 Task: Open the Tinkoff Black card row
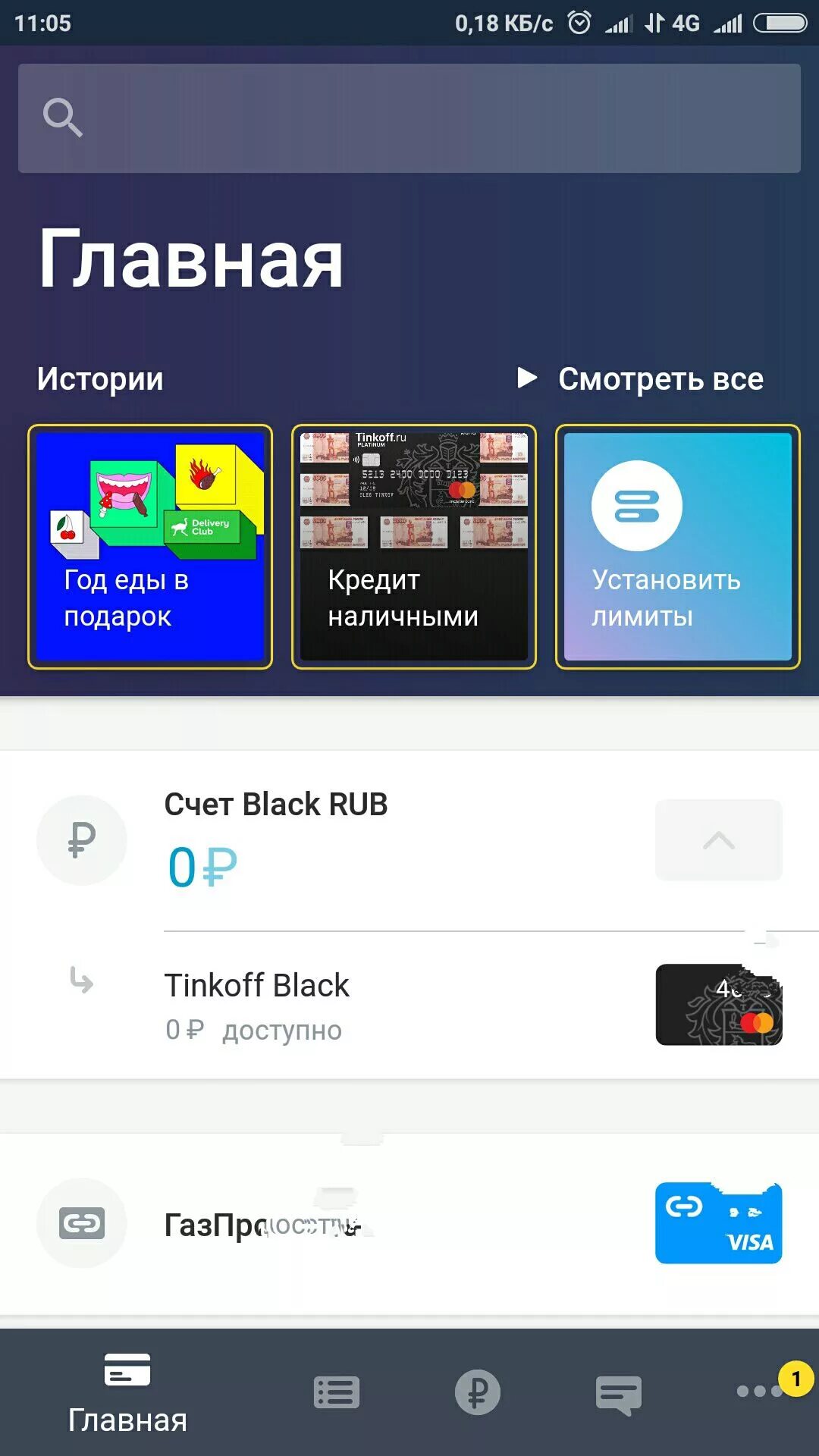point(409,1006)
